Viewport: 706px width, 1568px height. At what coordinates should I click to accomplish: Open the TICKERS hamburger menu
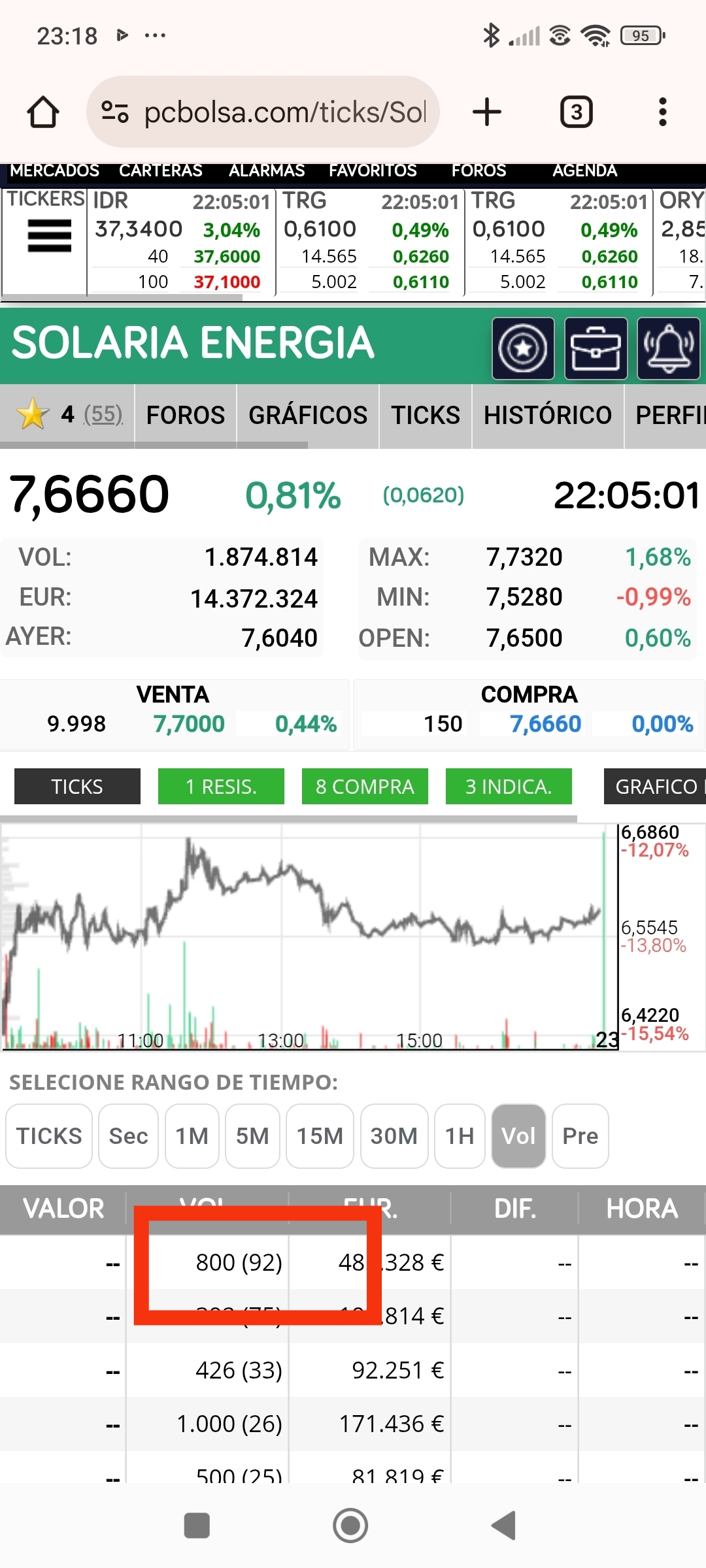tap(49, 235)
